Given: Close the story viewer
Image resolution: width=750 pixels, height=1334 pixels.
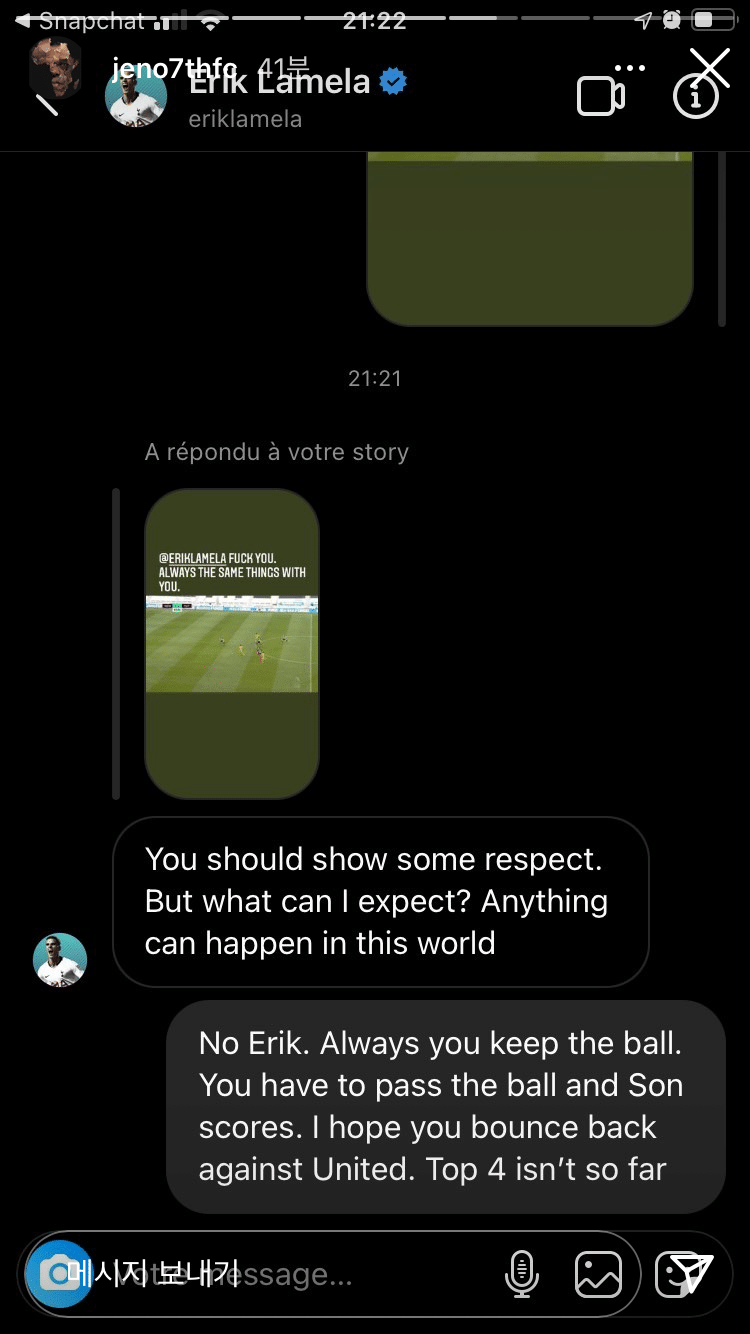Looking at the screenshot, I should click(x=711, y=68).
